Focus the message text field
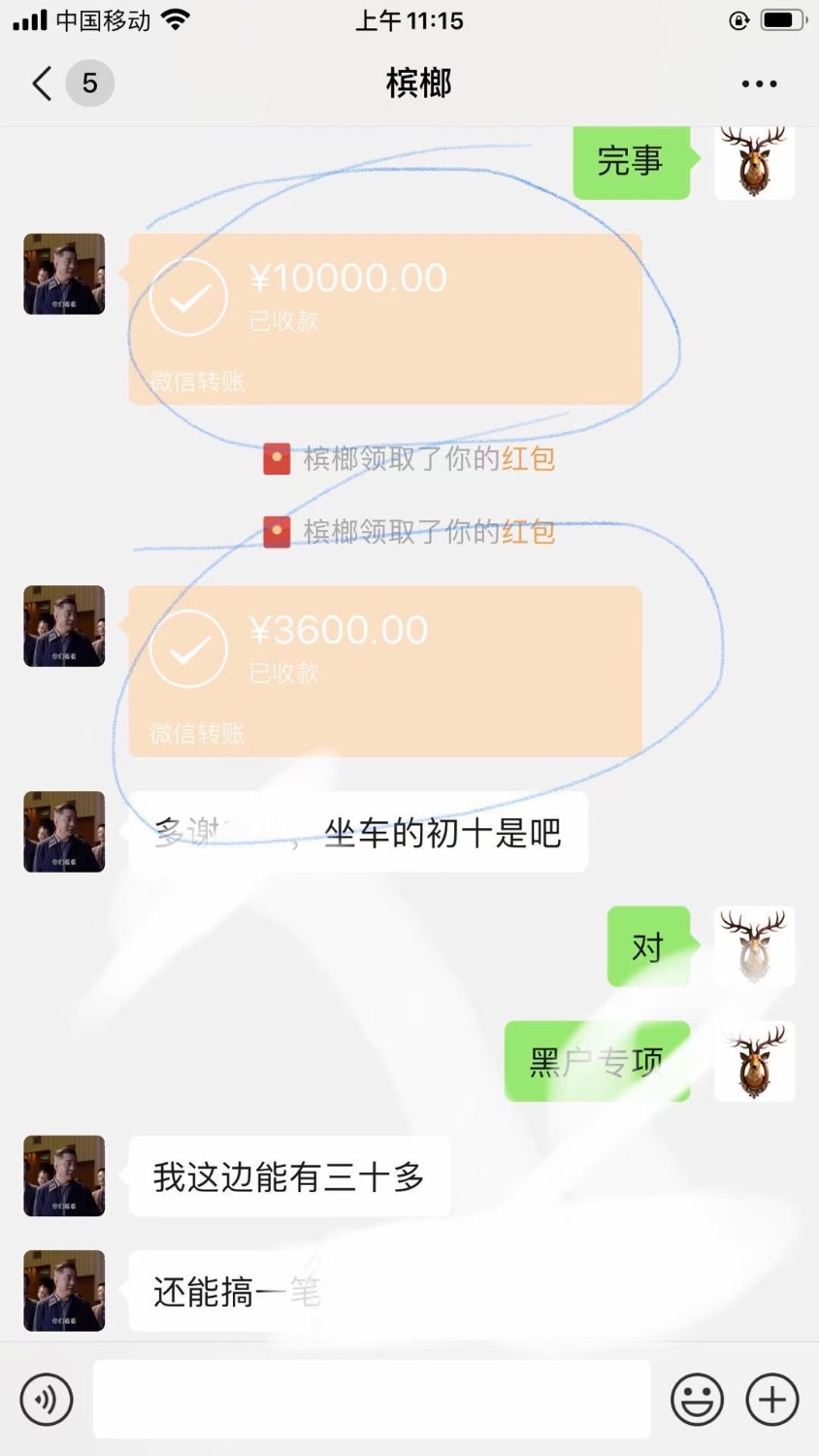The width and height of the screenshot is (819, 1456). 371,1399
